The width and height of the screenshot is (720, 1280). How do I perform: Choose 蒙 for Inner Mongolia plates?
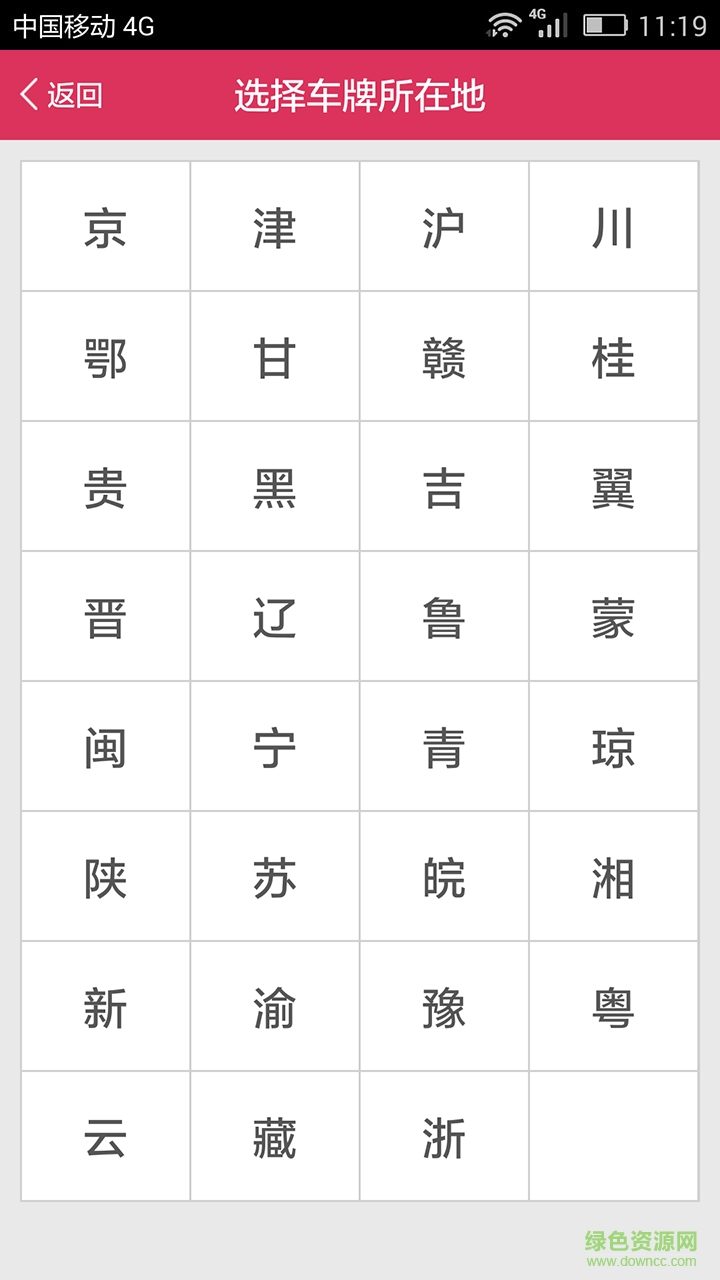tap(613, 616)
